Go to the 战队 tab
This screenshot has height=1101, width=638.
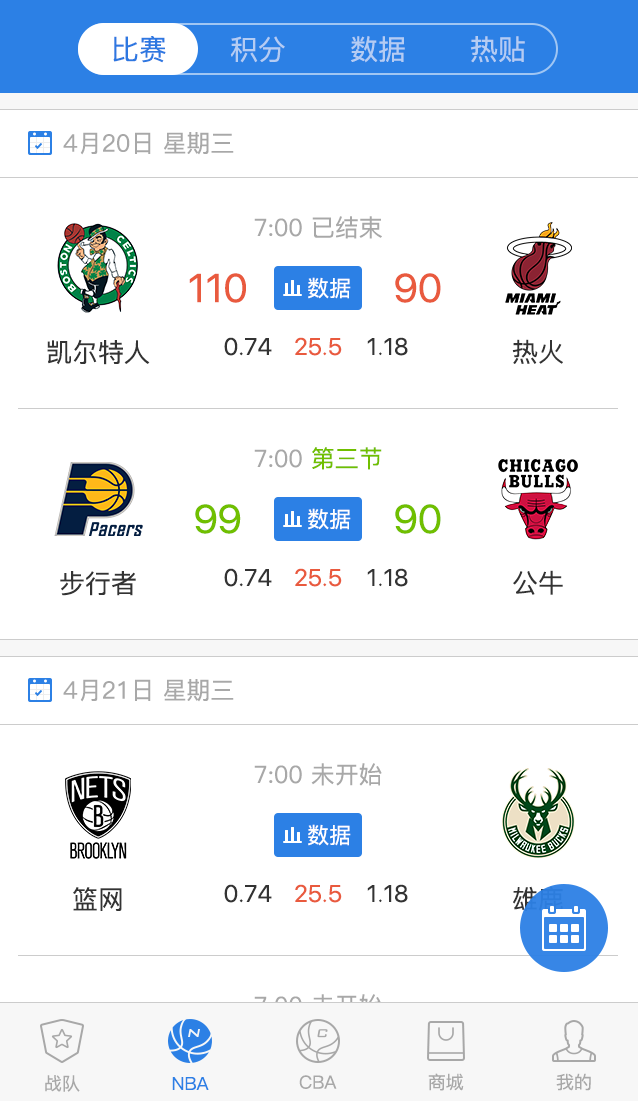(62, 1055)
